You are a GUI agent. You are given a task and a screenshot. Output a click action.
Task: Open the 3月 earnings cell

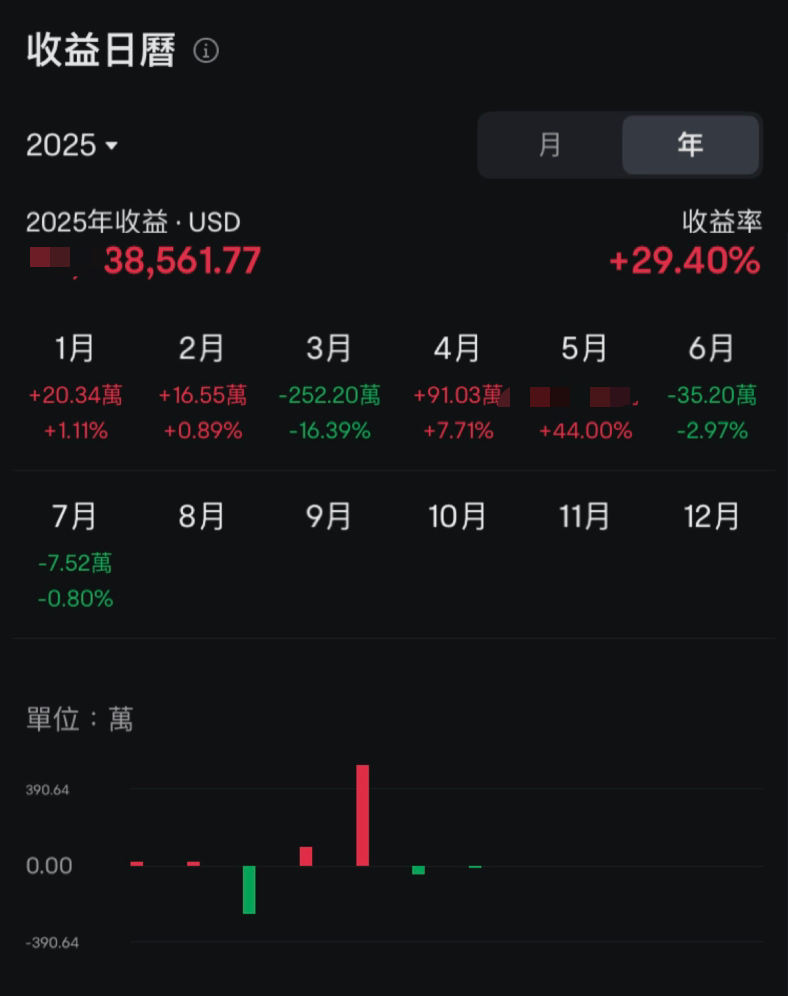(330, 389)
